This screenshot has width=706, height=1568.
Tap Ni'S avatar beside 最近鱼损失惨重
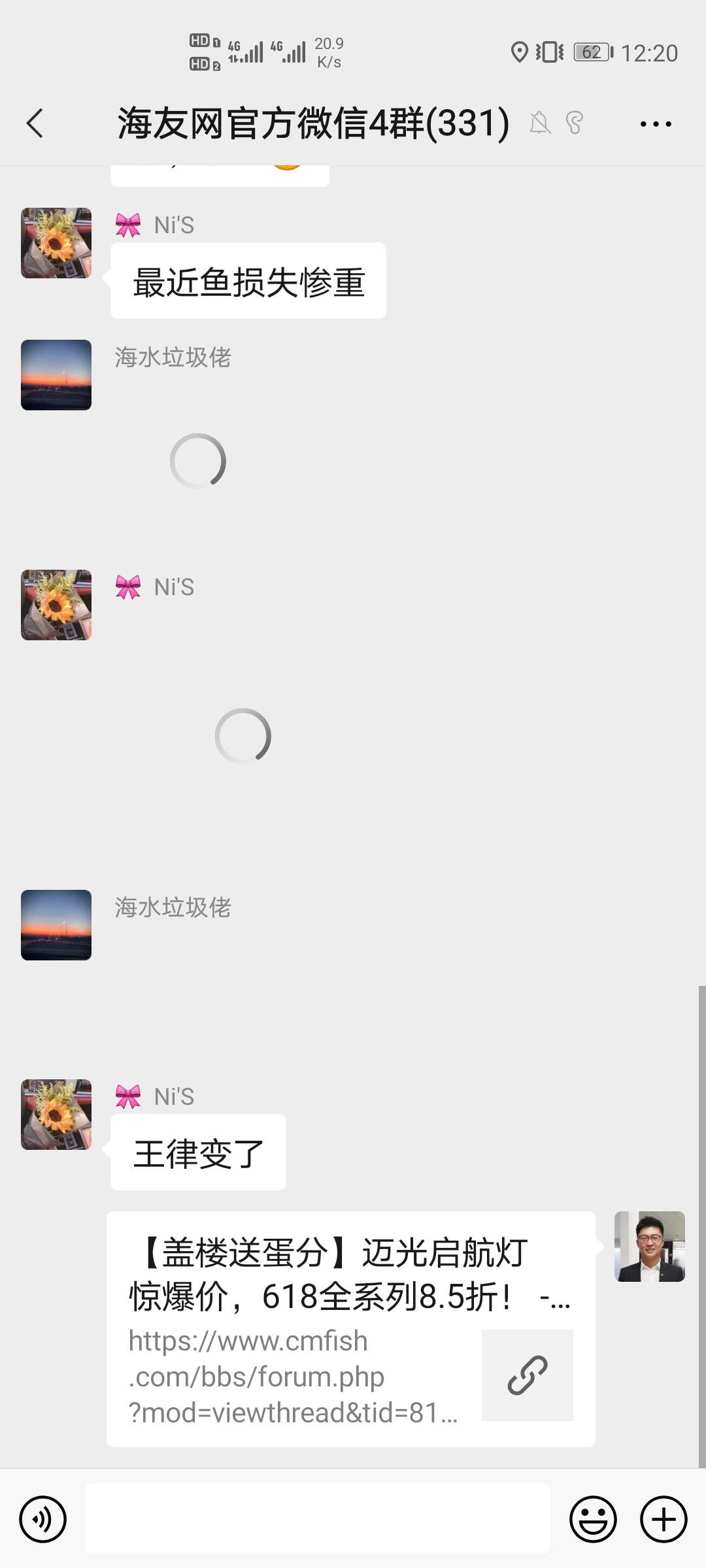click(56, 243)
